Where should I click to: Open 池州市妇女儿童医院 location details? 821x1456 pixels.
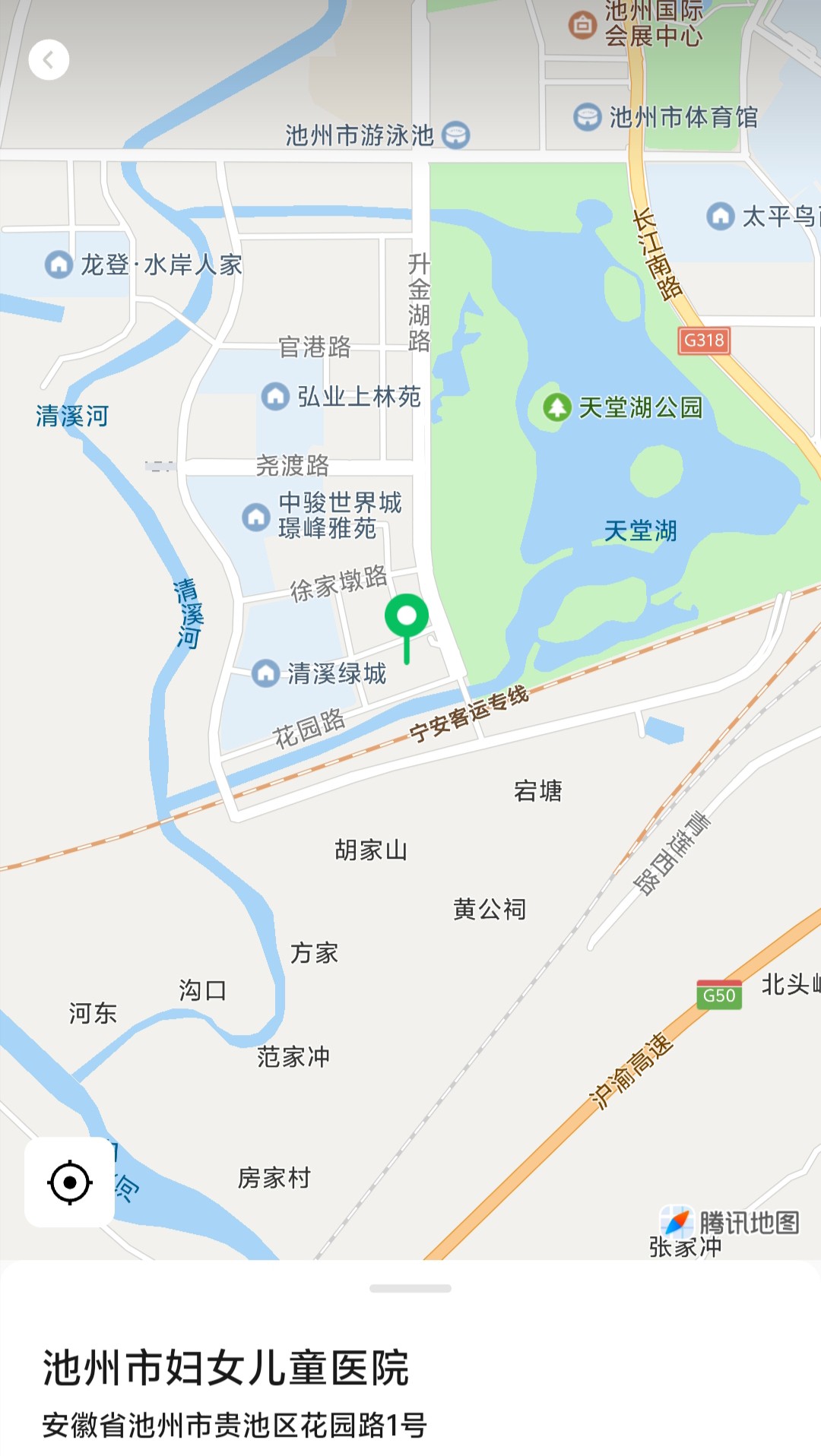[226, 1368]
